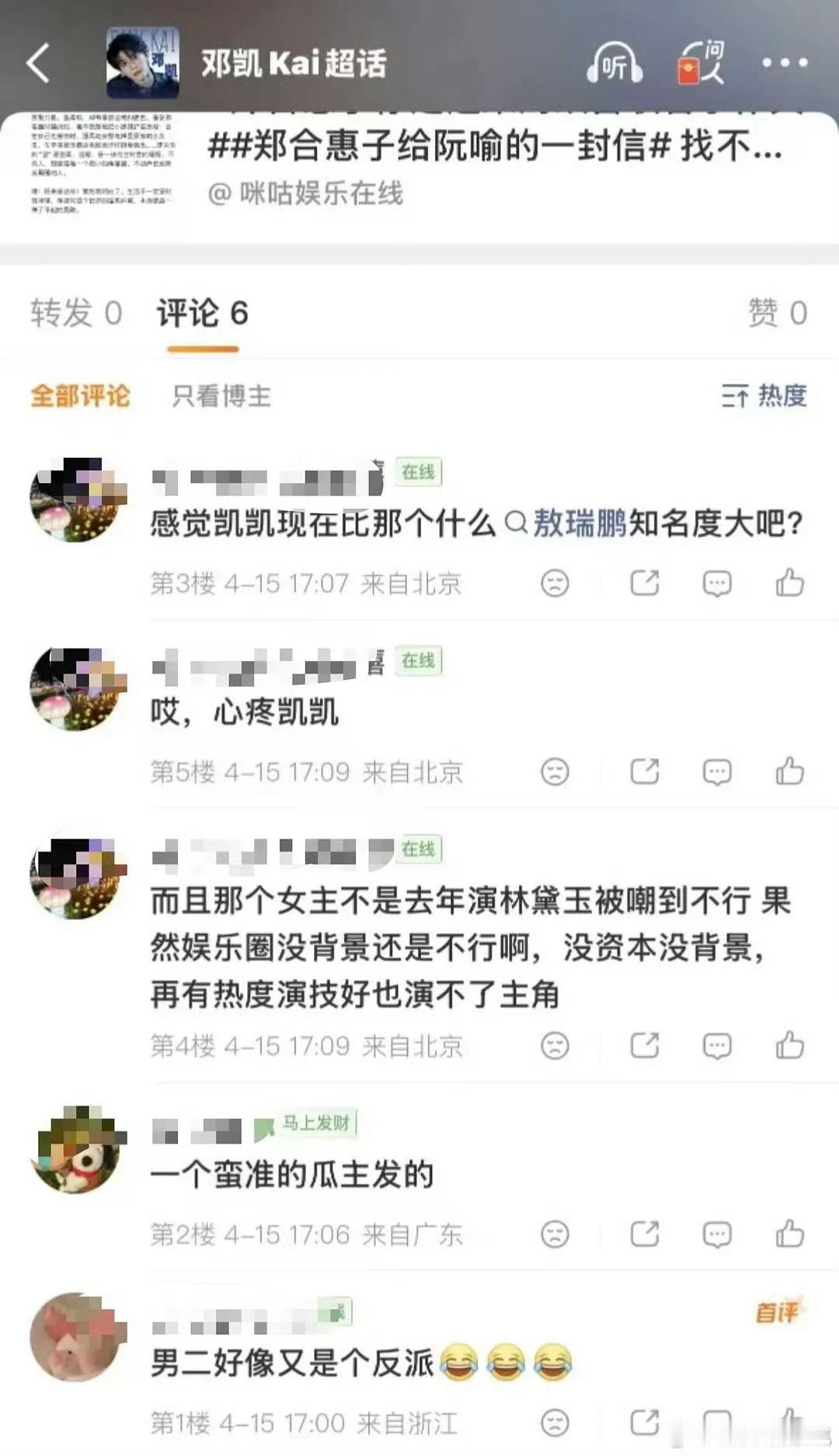Open the reply bubble icon on floor 4 comment

(717, 1045)
